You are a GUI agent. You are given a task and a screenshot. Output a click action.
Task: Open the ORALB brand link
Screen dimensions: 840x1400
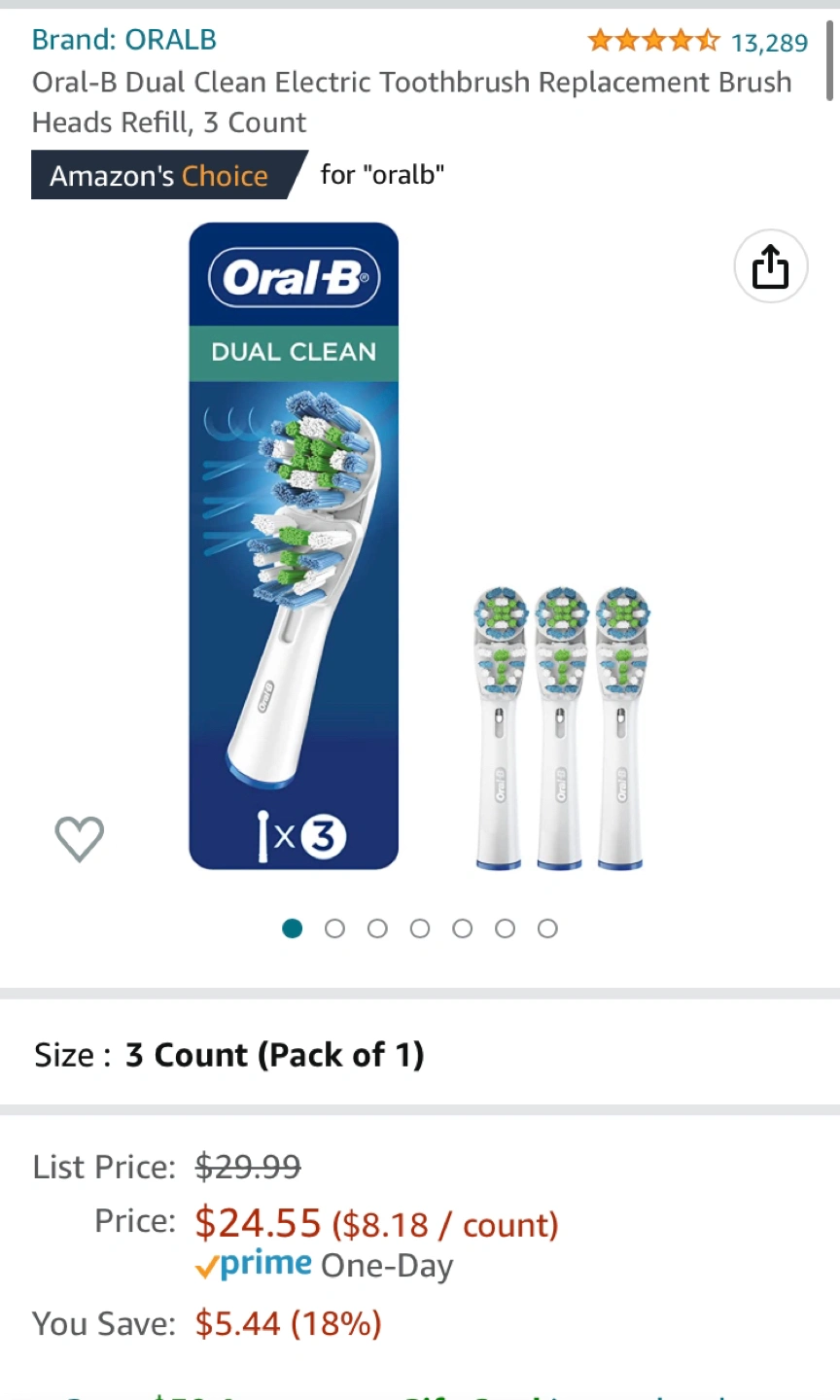(123, 40)
